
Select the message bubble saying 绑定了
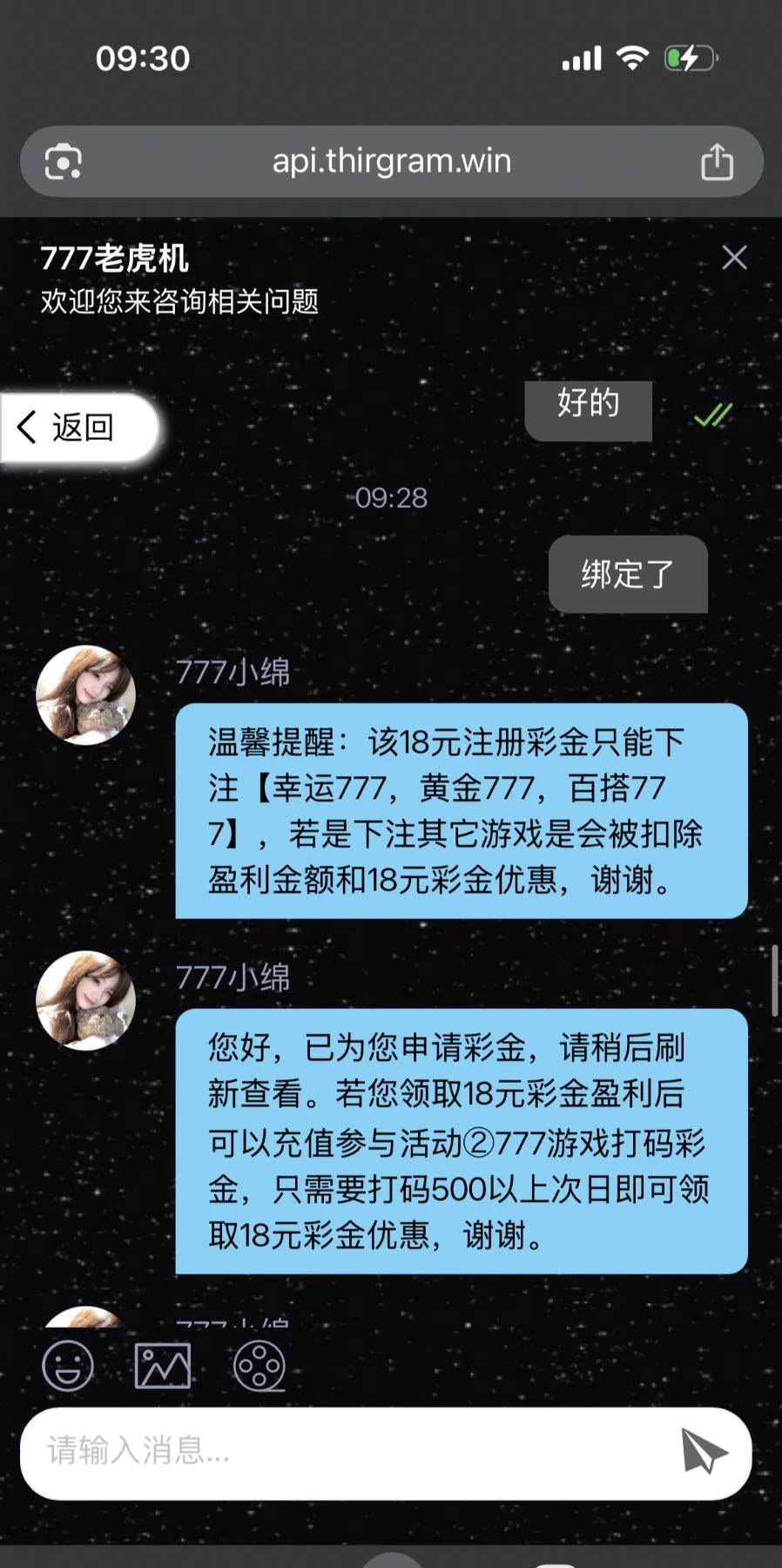[628, 574]
